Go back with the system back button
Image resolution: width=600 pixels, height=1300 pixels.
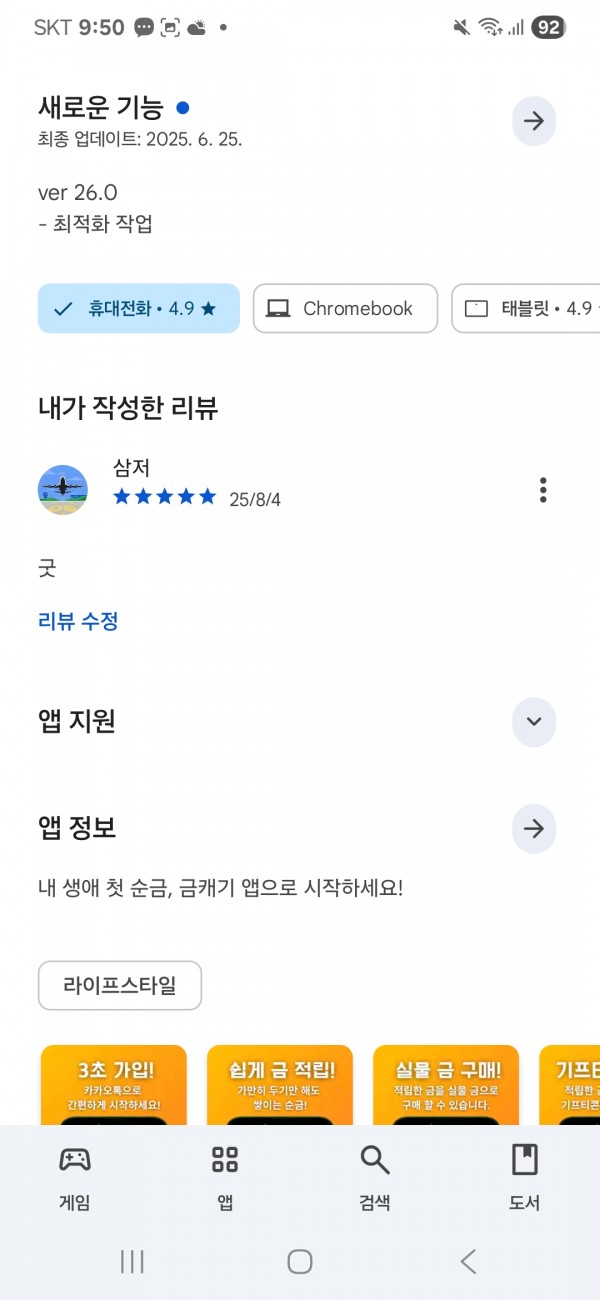468,1262
